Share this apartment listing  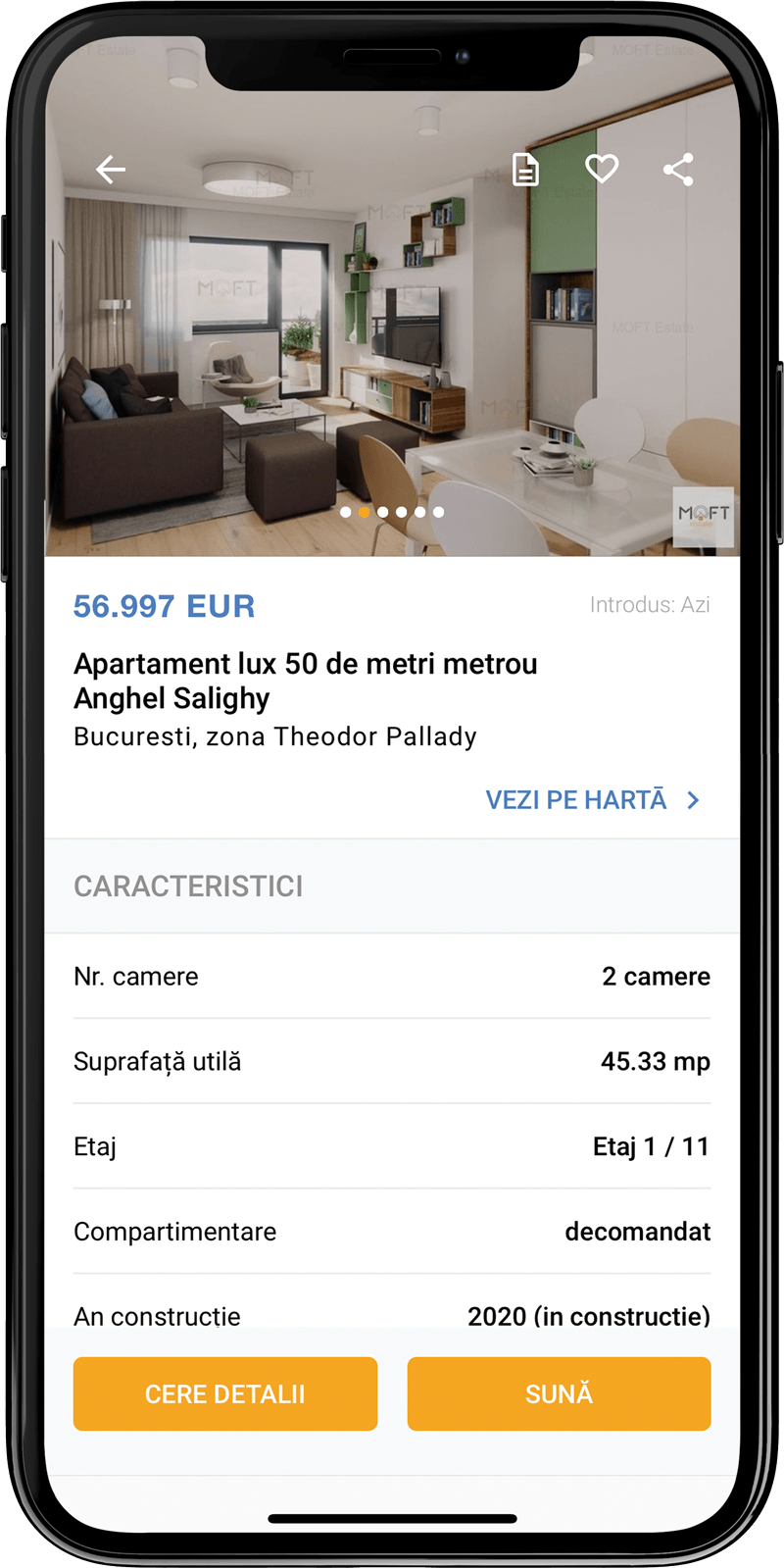coord(678,170)
